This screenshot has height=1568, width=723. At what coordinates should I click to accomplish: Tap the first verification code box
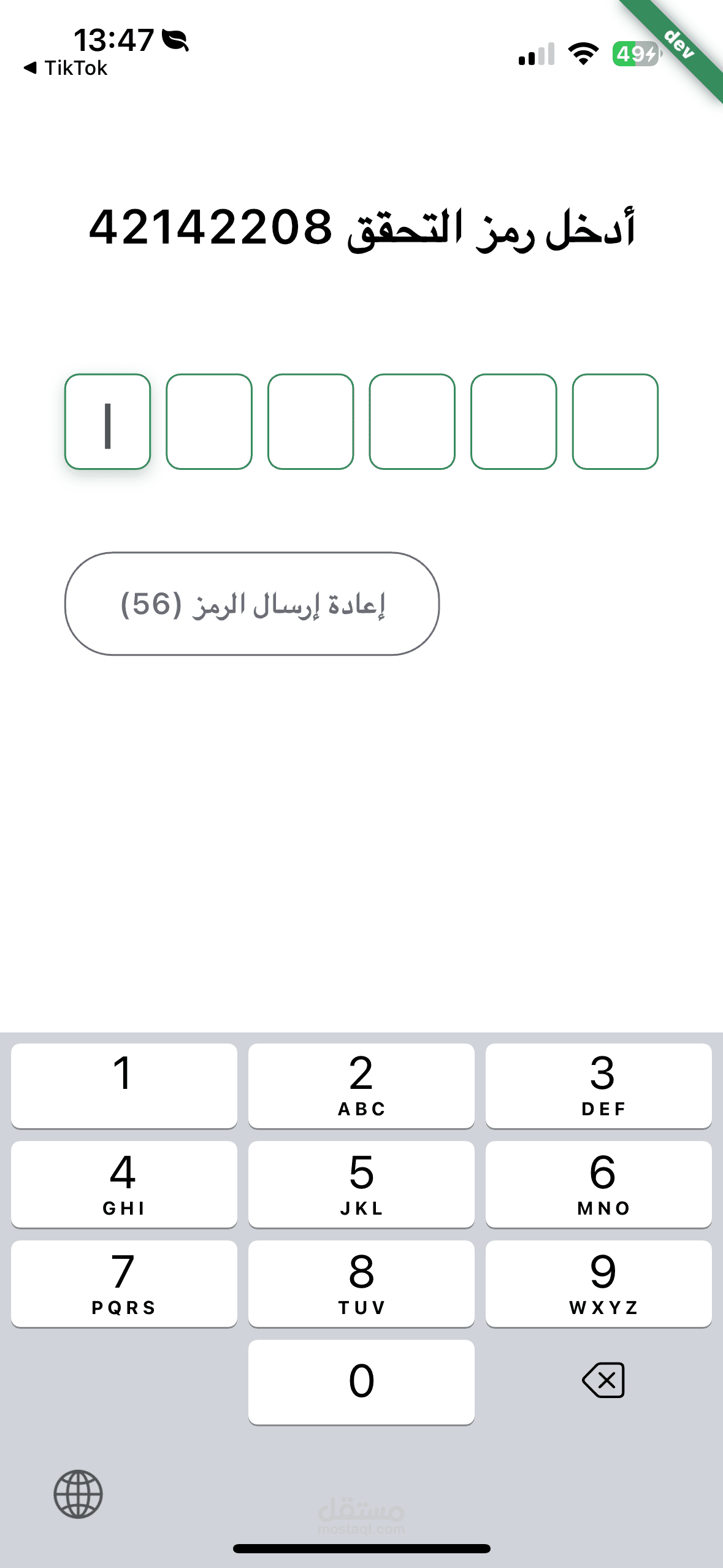click(x=107, y=421)
